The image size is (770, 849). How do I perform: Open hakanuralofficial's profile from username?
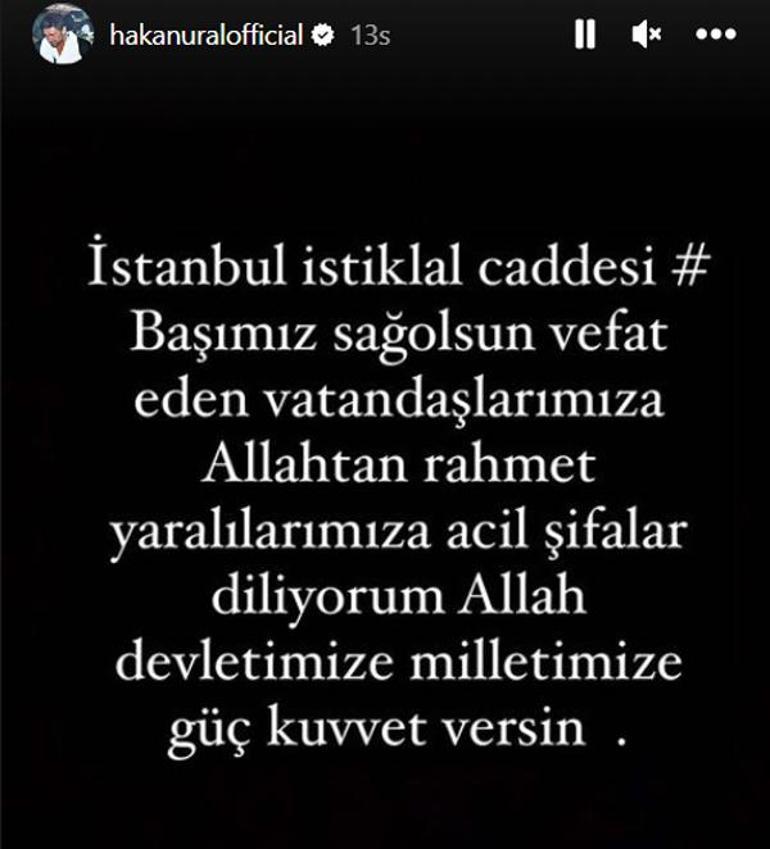[x=204, y=36]
